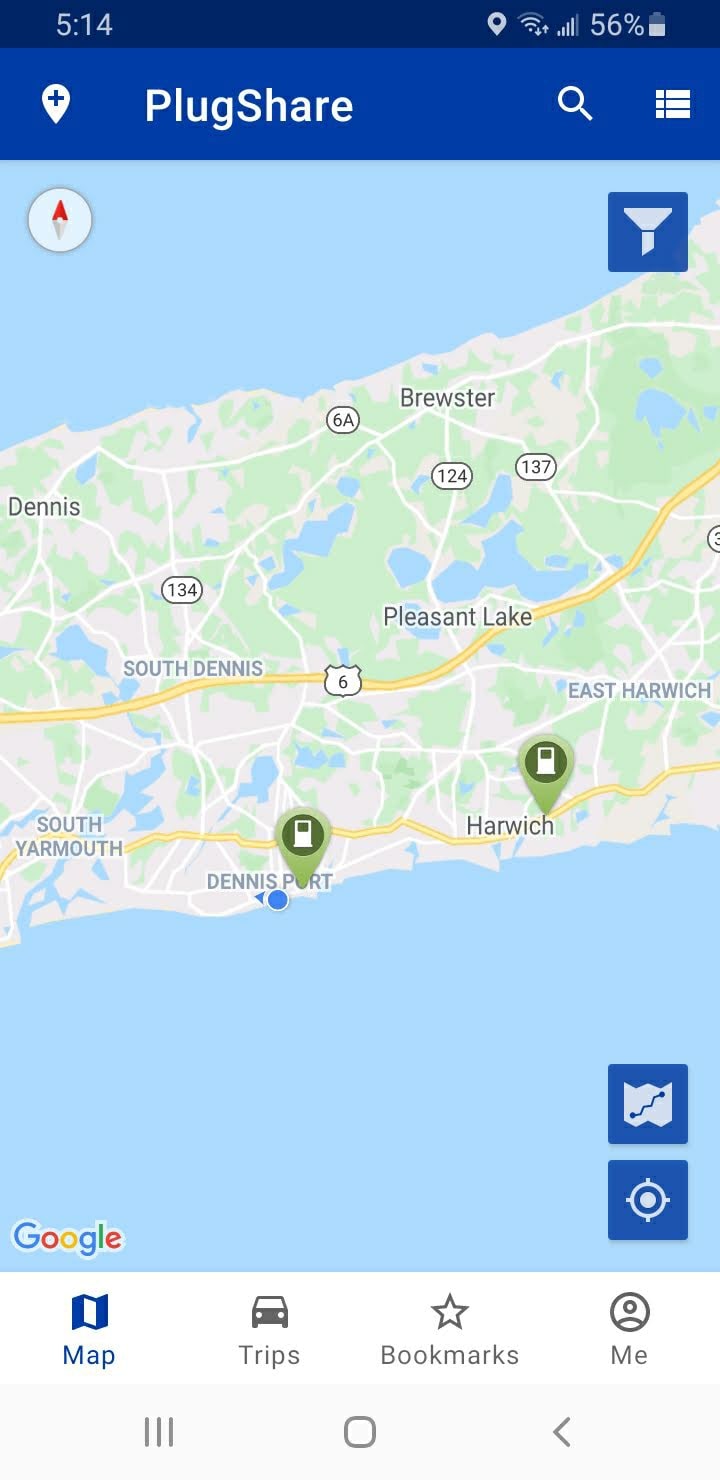This screenshot has height=1480, width=720.
Task: Go to the home screen
Action: 360,1432
